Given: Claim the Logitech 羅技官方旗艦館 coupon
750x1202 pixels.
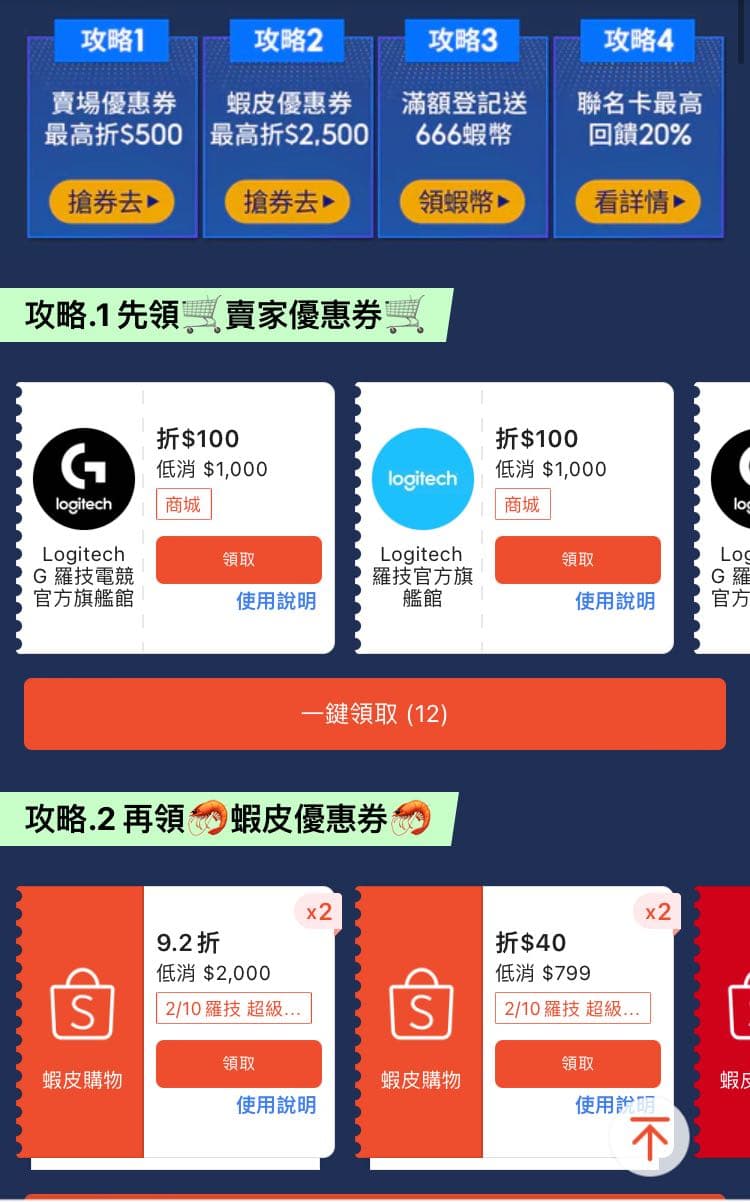Looking at the screenshot, I should 577,560.
